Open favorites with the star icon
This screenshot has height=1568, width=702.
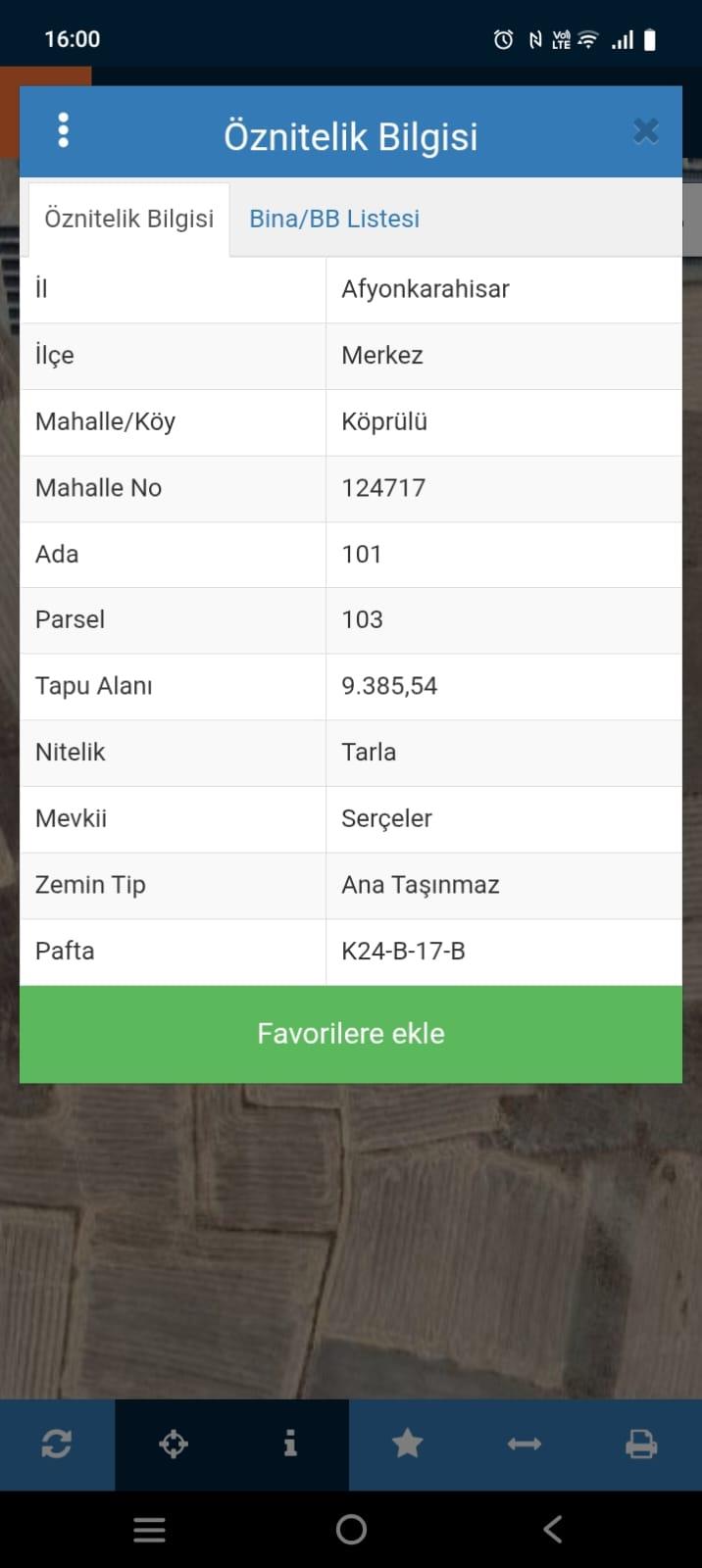coord(407,1444)
